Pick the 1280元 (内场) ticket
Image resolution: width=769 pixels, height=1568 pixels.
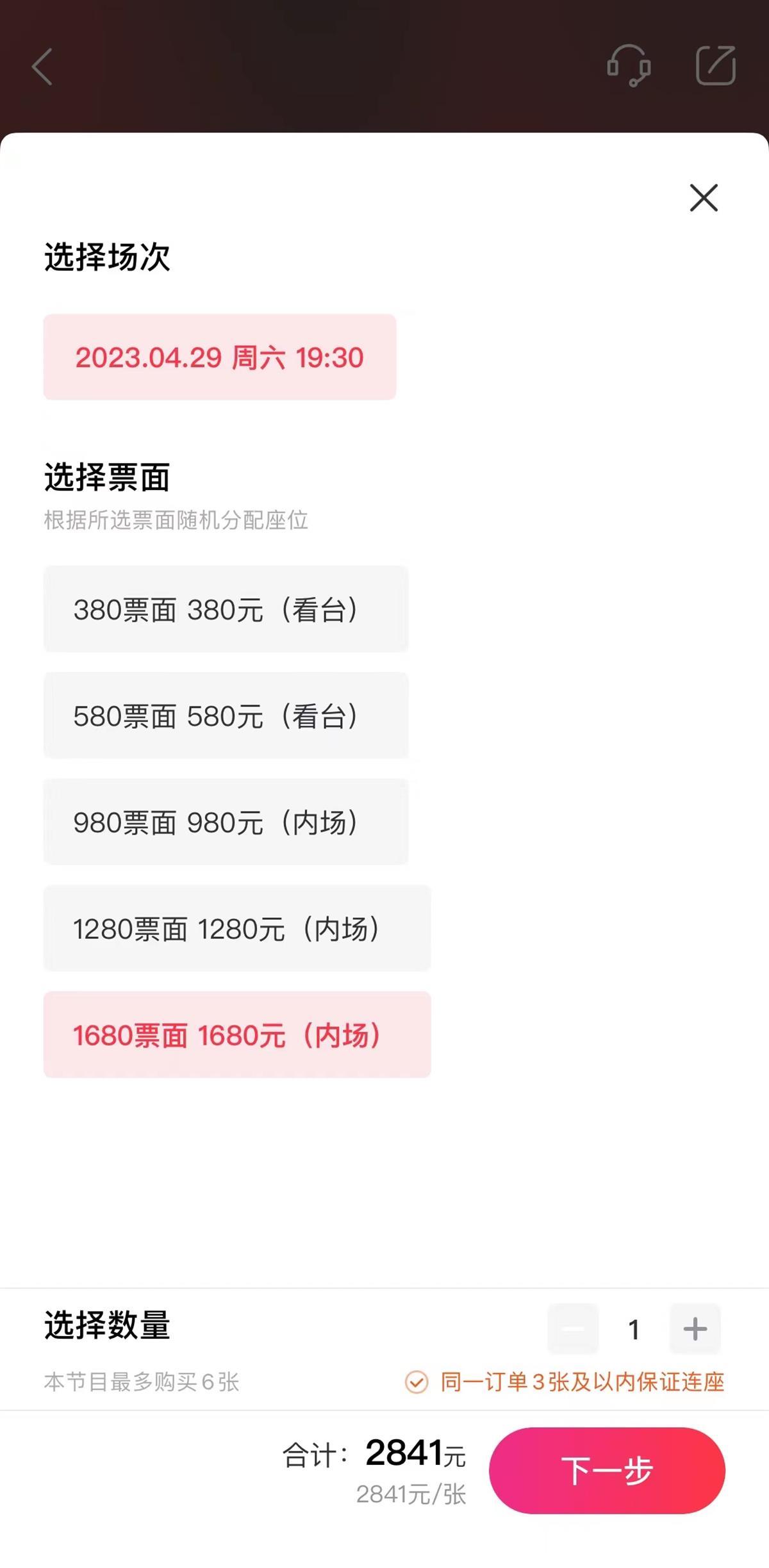click(237, 928)
